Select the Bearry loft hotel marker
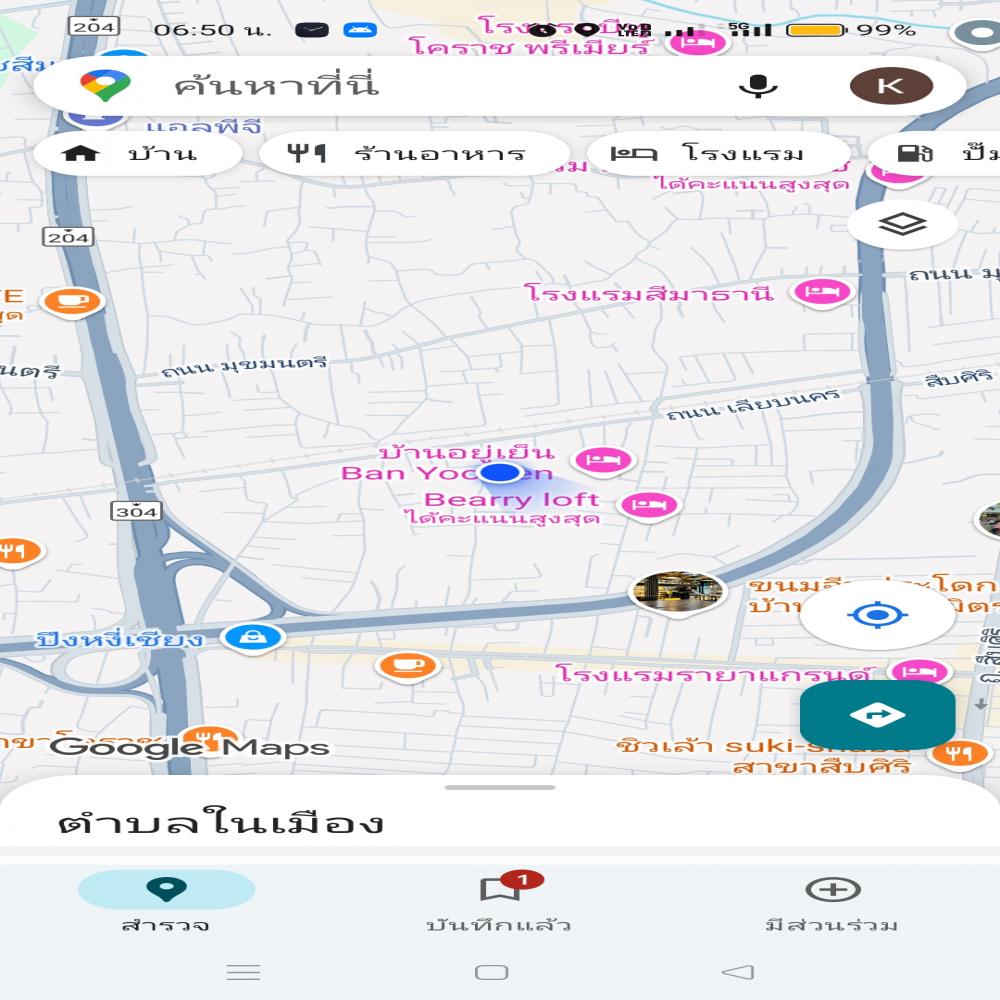Viewport: 1000px width, 1000px height. pos(649,505)
